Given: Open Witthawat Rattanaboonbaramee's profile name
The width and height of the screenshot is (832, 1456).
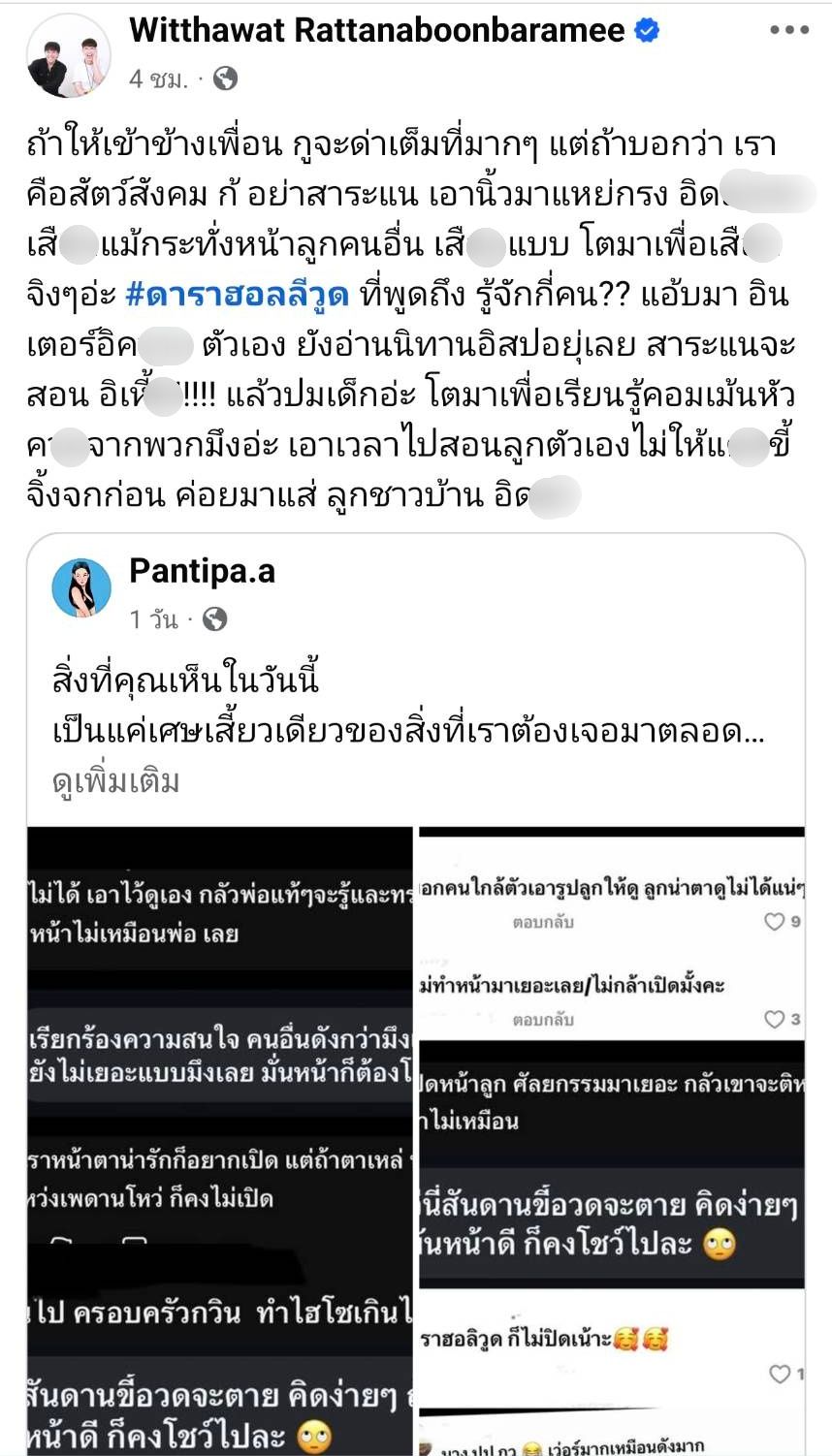Looking at the screenshot, I should (x=377, y=31).
